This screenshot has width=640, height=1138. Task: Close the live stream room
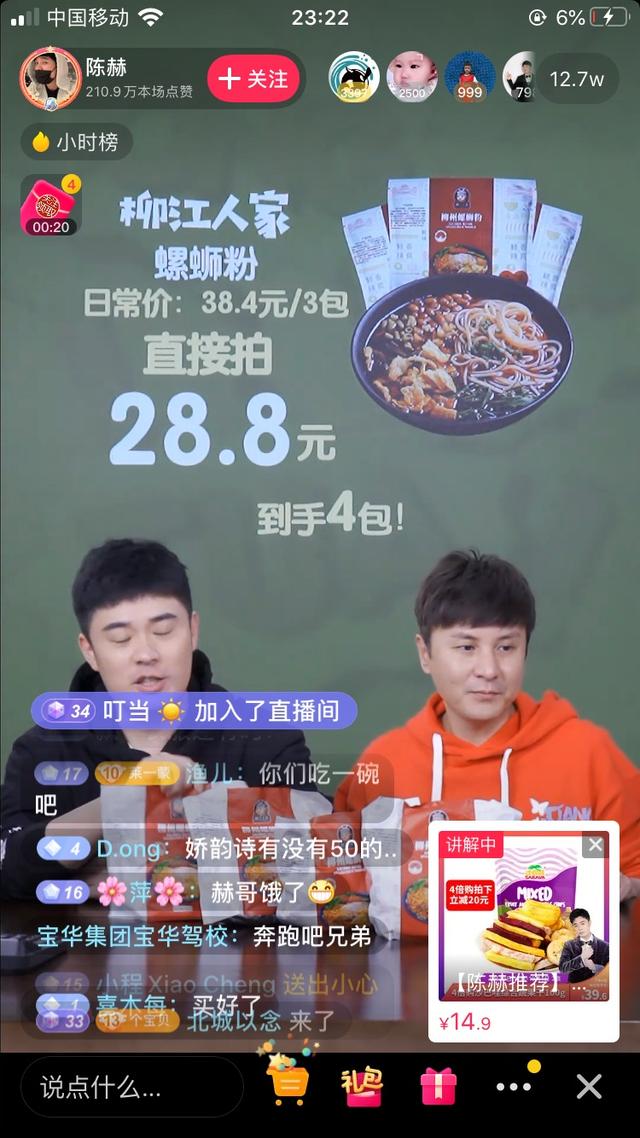point(589,1086)
